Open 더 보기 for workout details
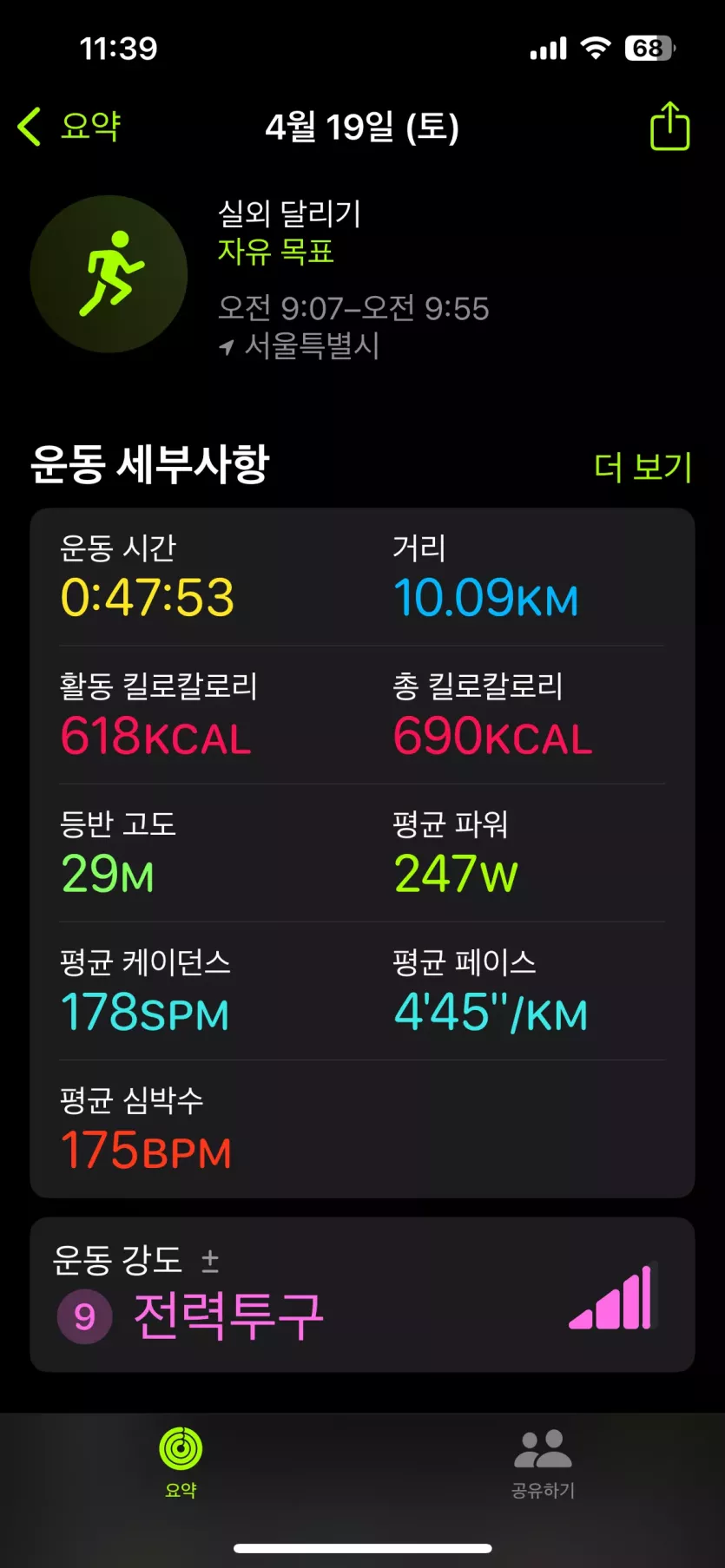The width and height of the screenshot is (725, 1568). [x=643, y=467]
